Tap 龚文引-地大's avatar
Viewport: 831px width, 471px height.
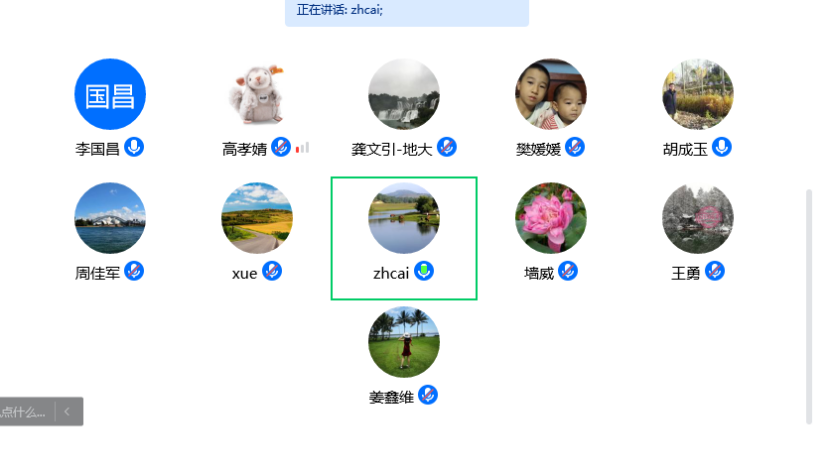(404, 94)
